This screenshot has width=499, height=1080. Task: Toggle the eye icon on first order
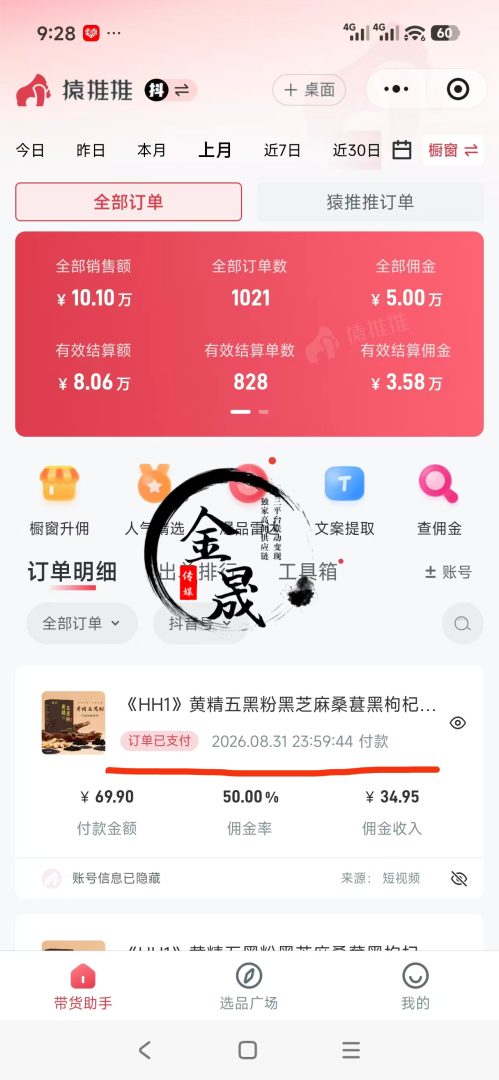point(458,723)
